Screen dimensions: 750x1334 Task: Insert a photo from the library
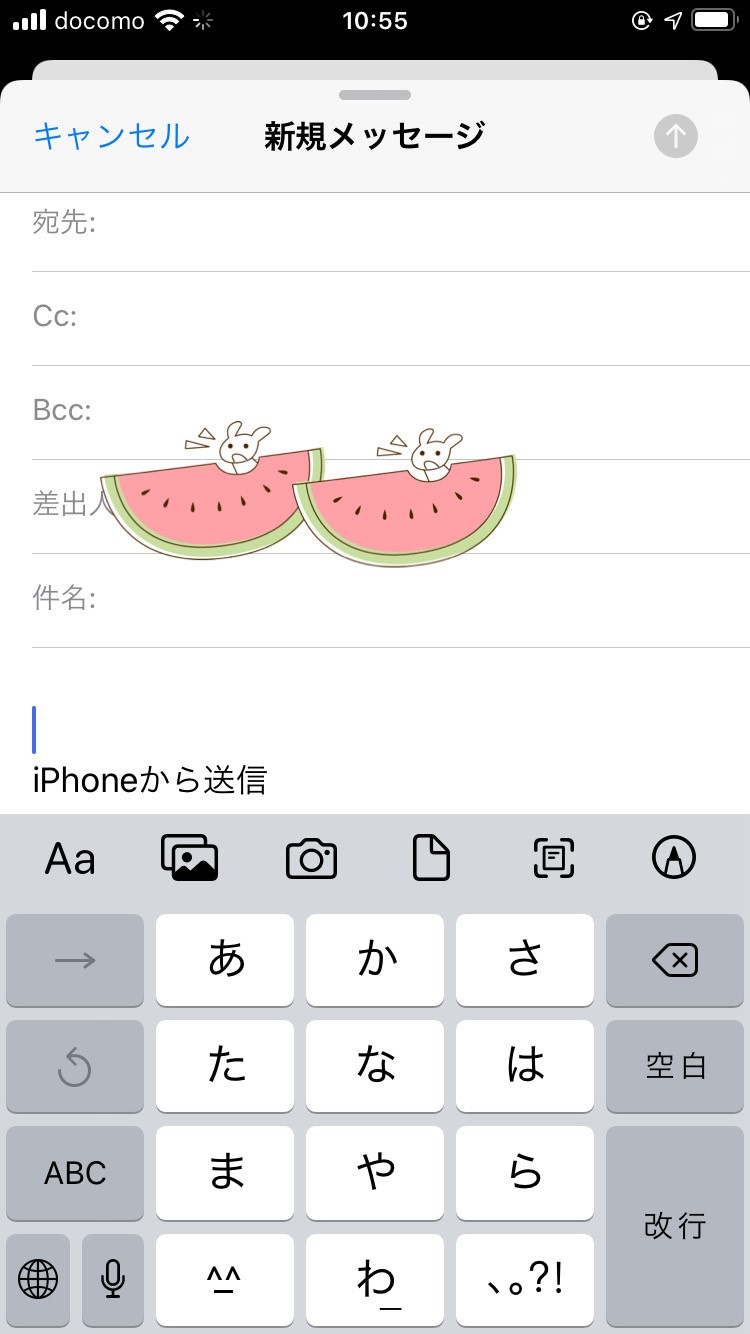(x=189, y=858)
